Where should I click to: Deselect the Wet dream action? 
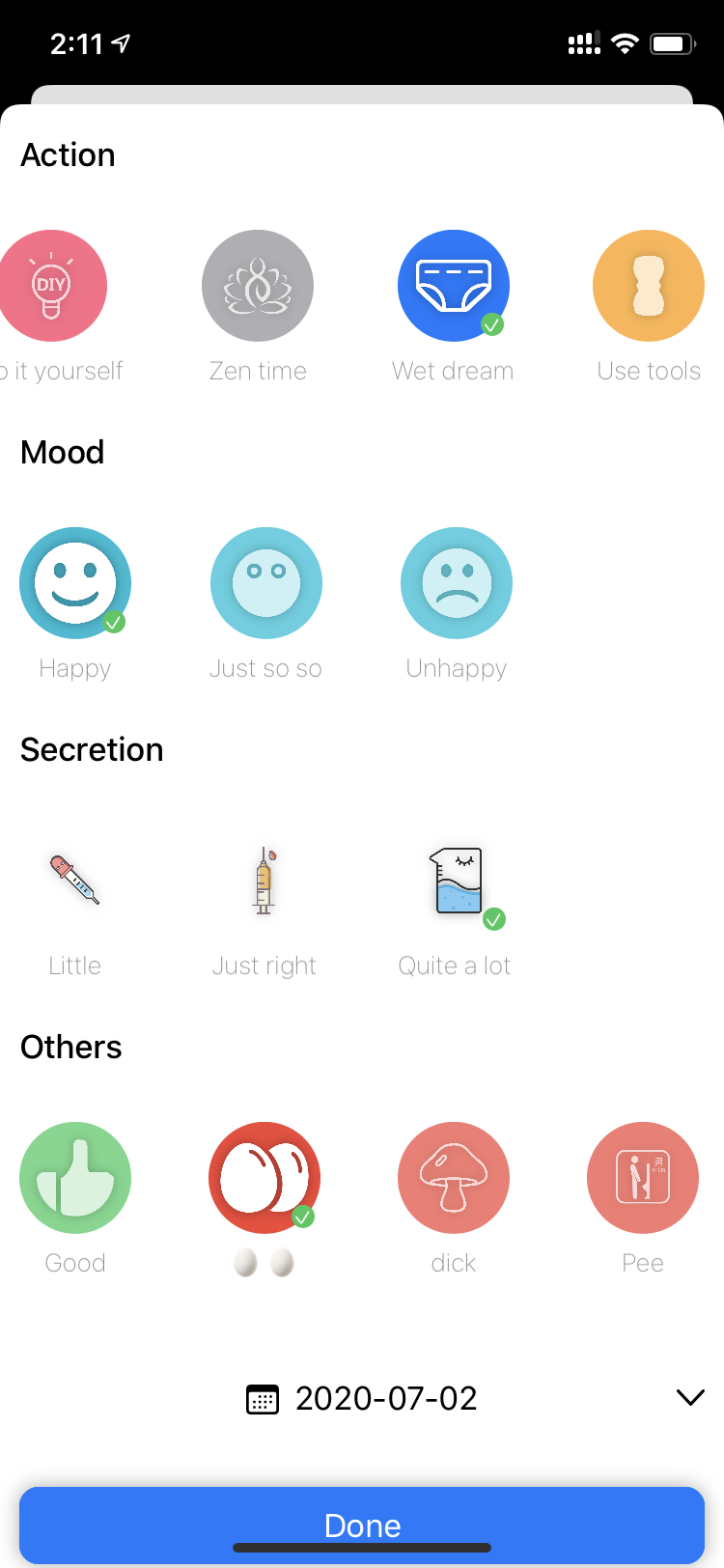(x=454, y=286)
